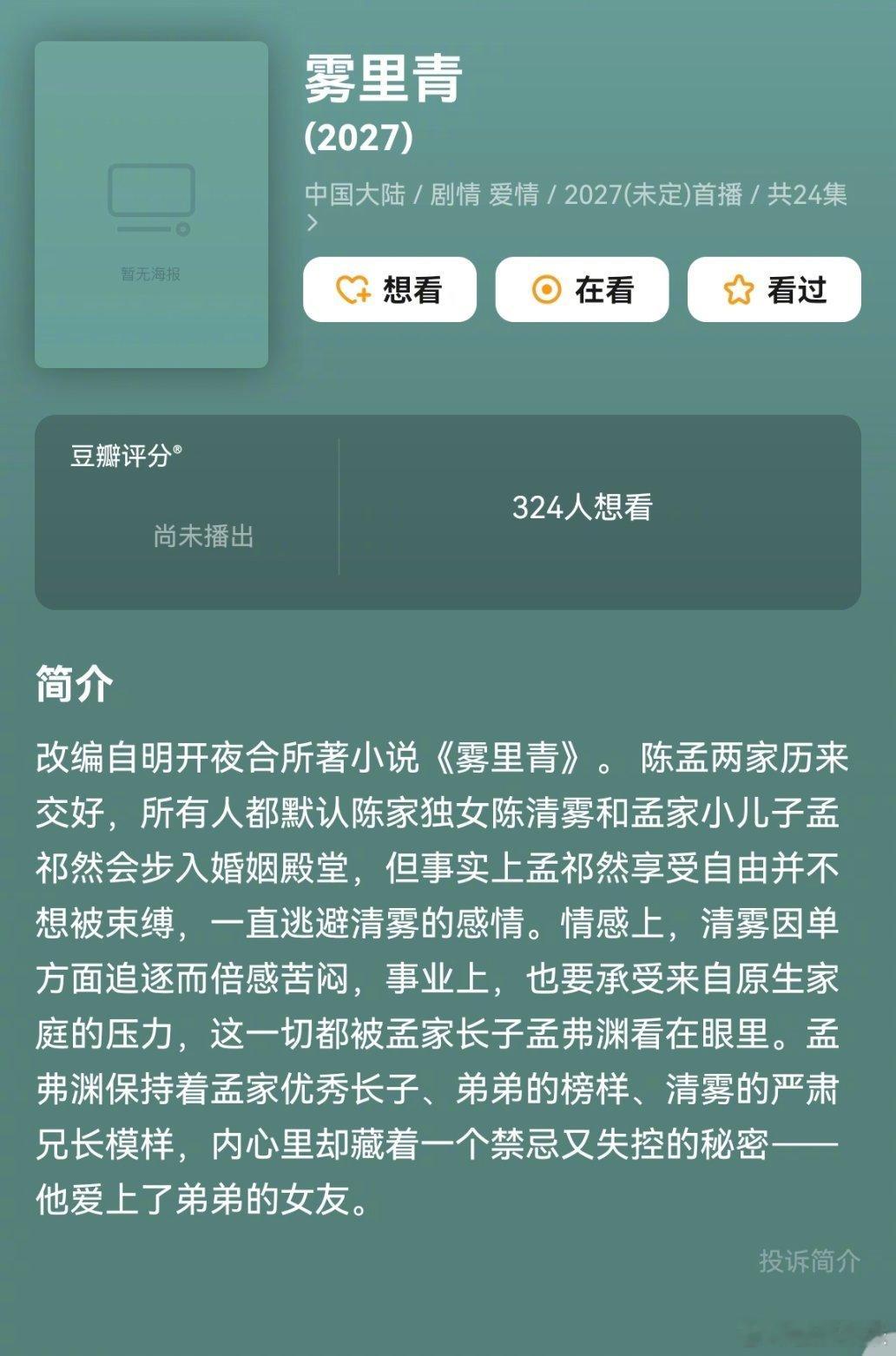Click the 中国大陆 region label
The image size is (896, 1356).
point(357,195)
